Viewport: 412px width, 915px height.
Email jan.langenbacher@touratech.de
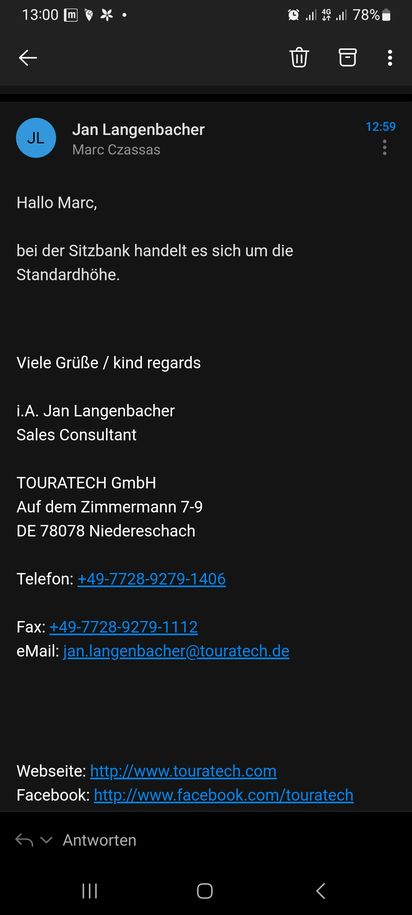176,651
